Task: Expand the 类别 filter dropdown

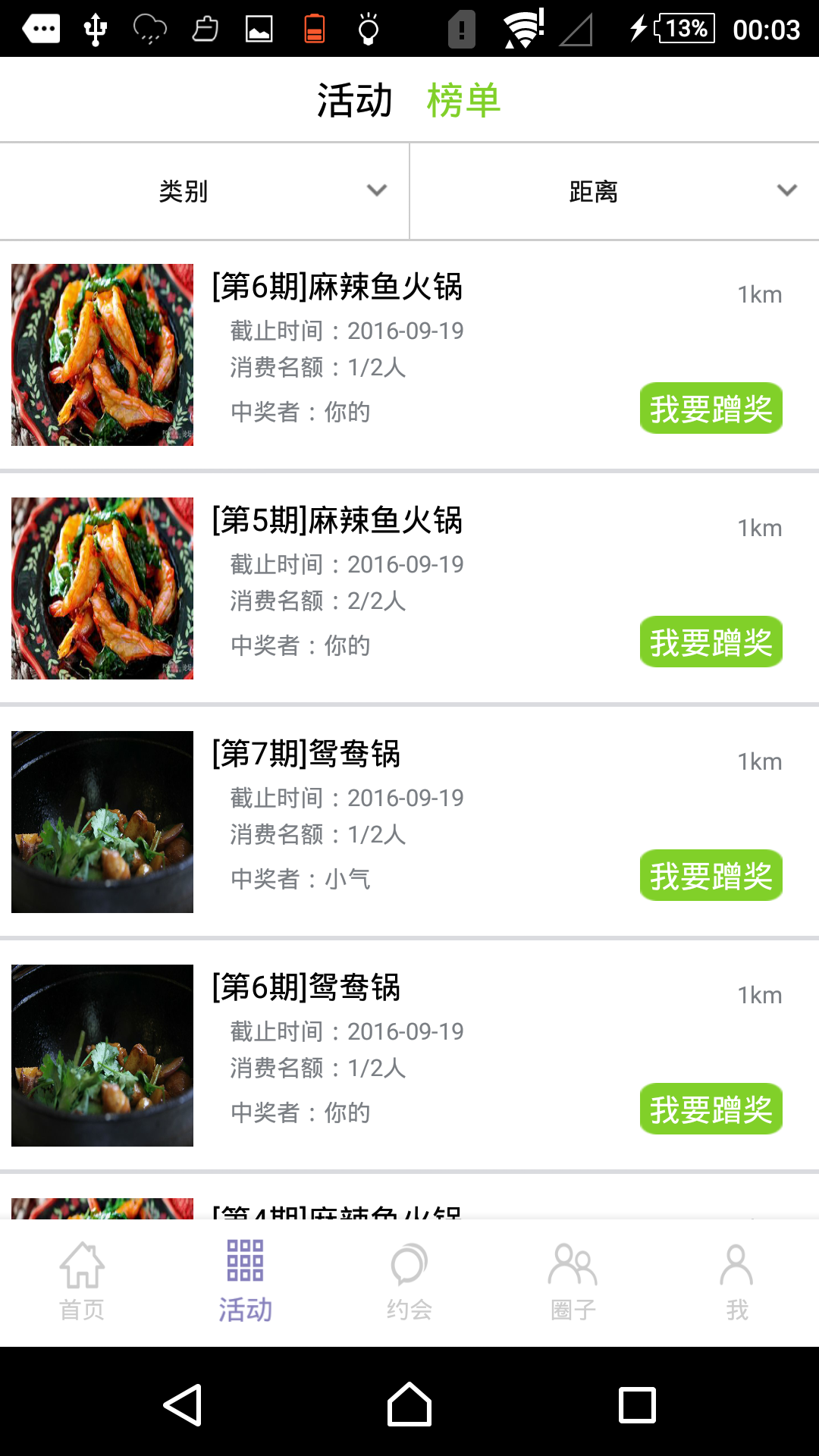Action: pos(205,191)
